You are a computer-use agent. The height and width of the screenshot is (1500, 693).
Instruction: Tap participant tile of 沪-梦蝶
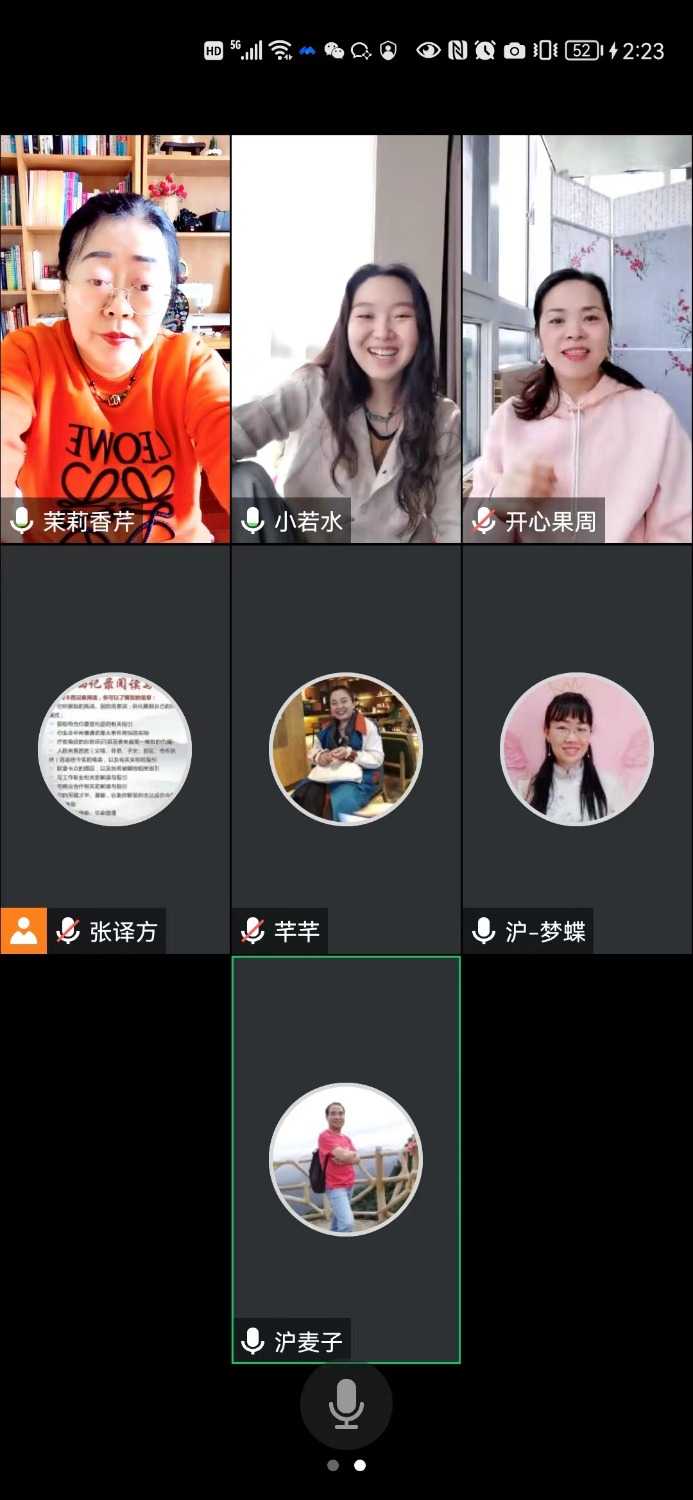click(577, 749)
